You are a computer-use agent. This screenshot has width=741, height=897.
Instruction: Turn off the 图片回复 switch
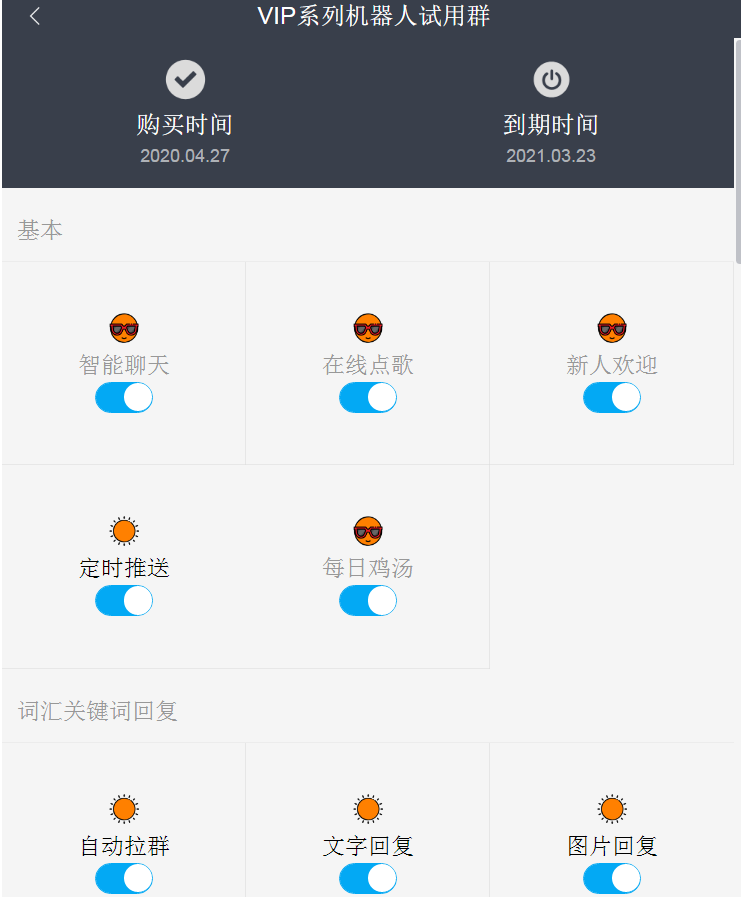(612, 878)
